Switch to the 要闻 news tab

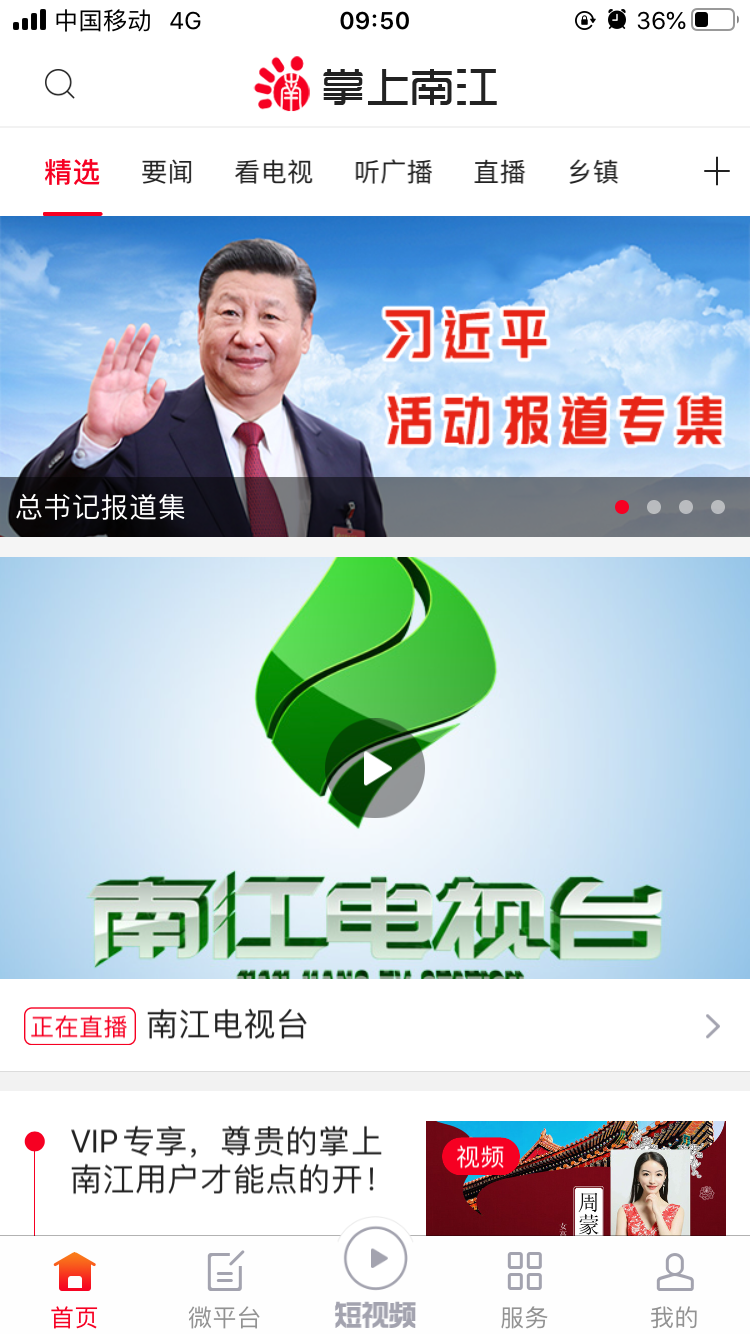(166, 172)
